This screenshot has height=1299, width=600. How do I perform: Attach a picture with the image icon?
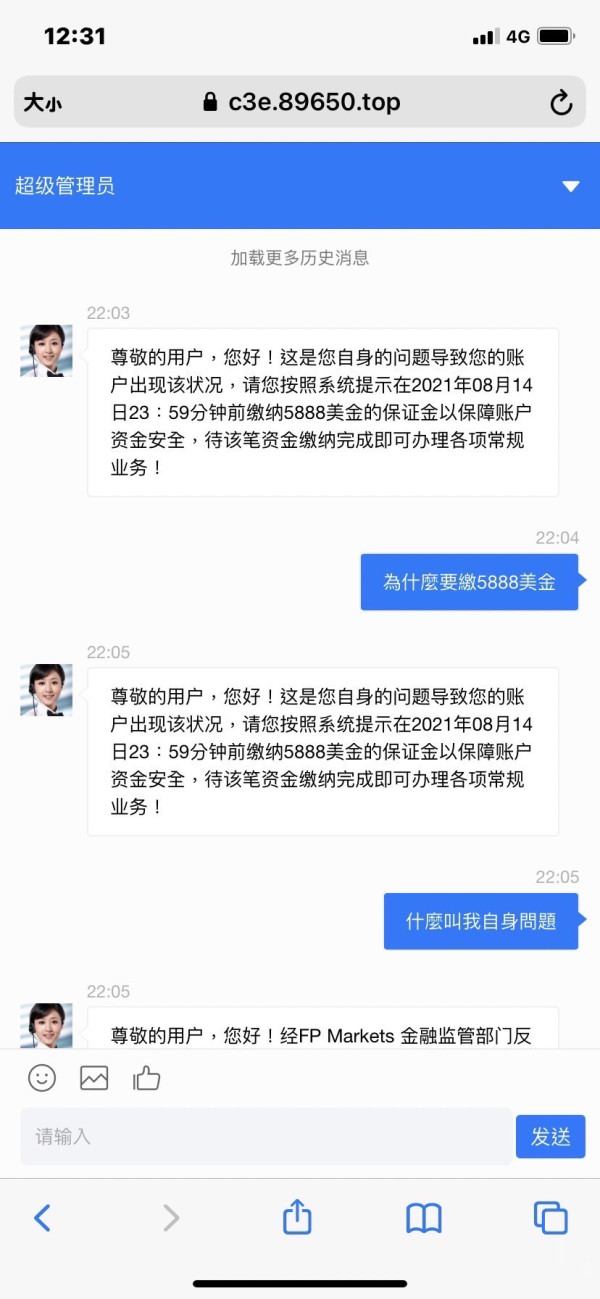94,1078
